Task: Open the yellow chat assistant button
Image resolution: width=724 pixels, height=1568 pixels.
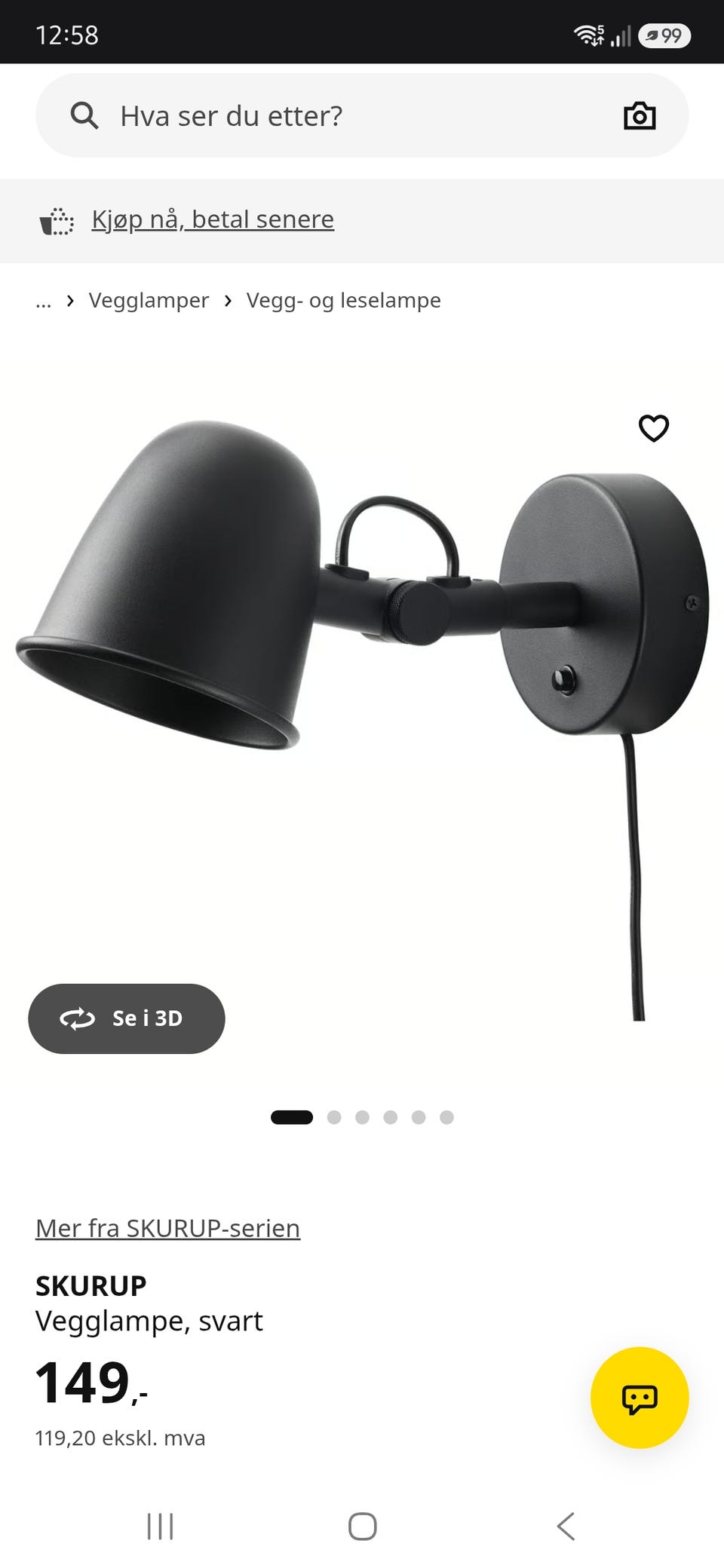Action: pyautogui.click(x=640, y=1398)
